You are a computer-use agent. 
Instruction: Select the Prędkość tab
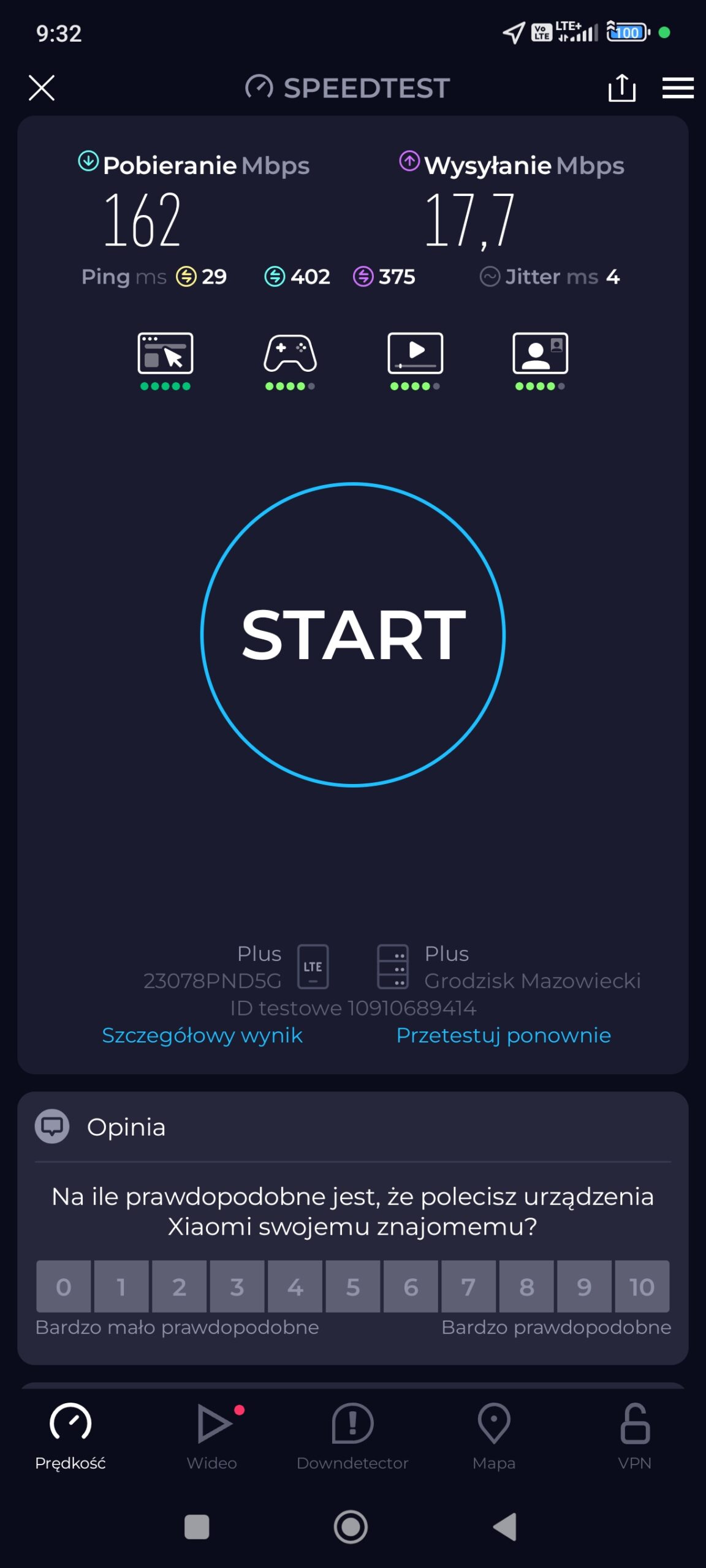tap(70, 1434)
